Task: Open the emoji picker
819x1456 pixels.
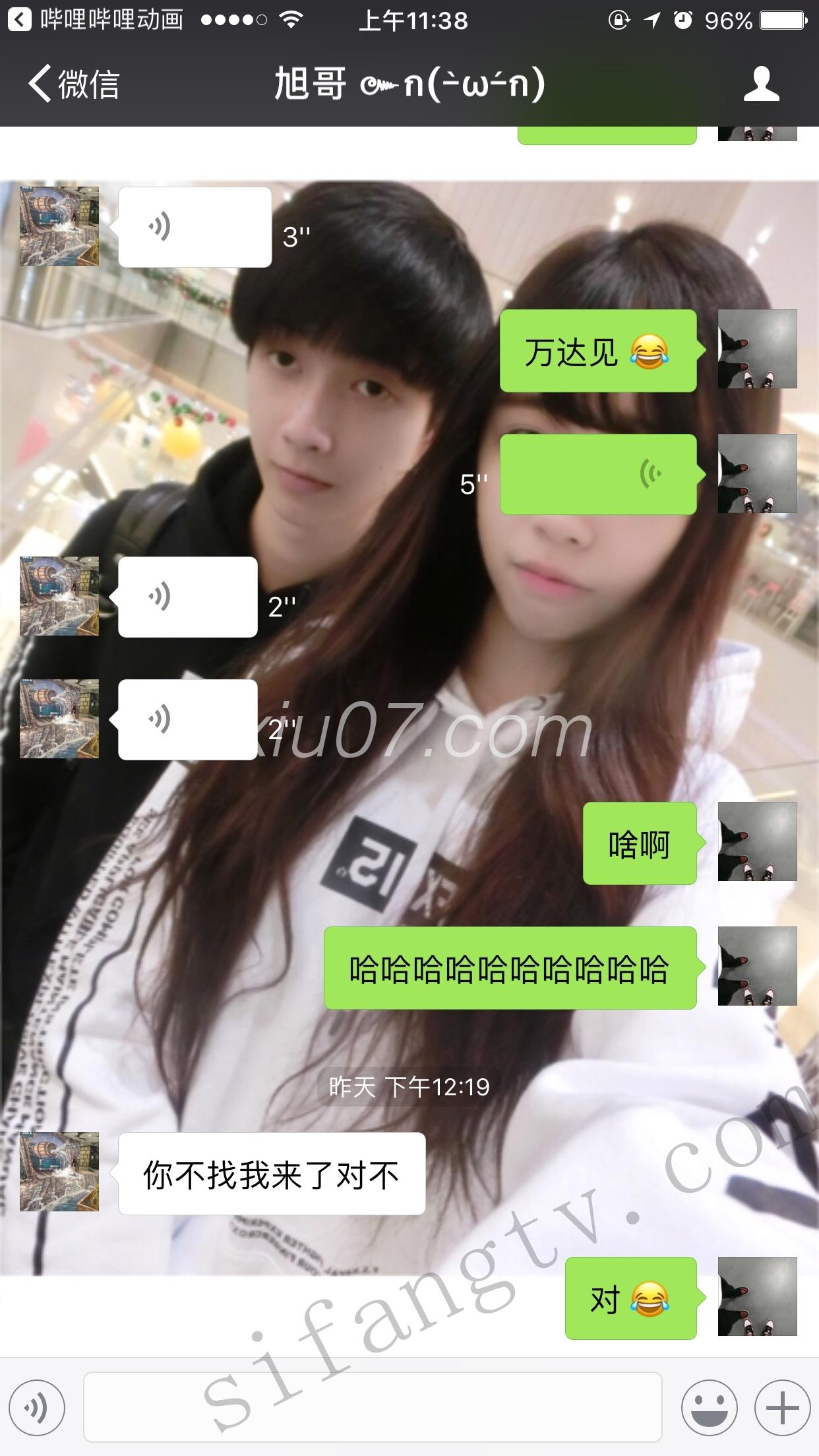Action: tap(709, 1408)
